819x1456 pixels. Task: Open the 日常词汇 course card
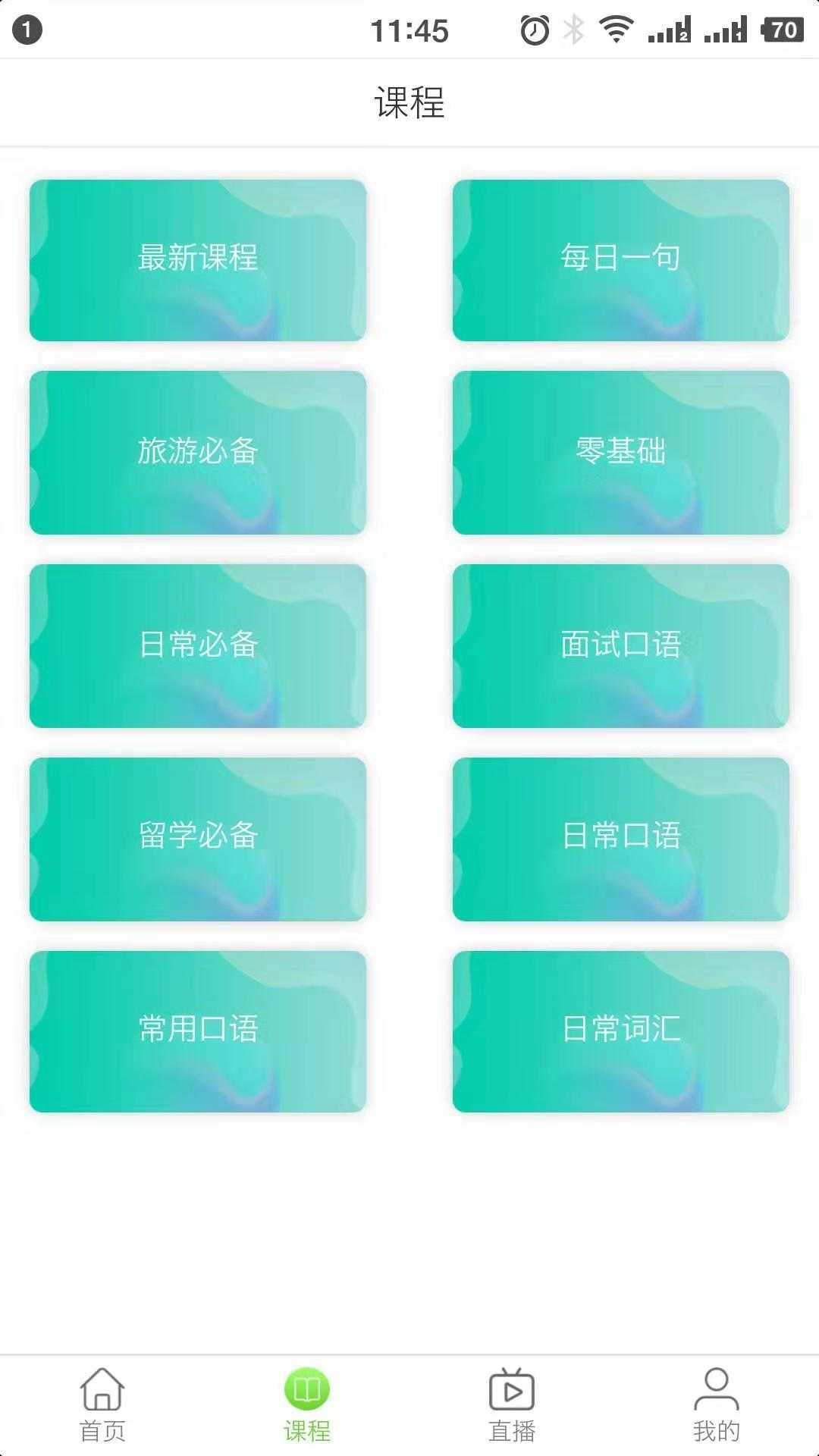click(x=620, y=1031)
